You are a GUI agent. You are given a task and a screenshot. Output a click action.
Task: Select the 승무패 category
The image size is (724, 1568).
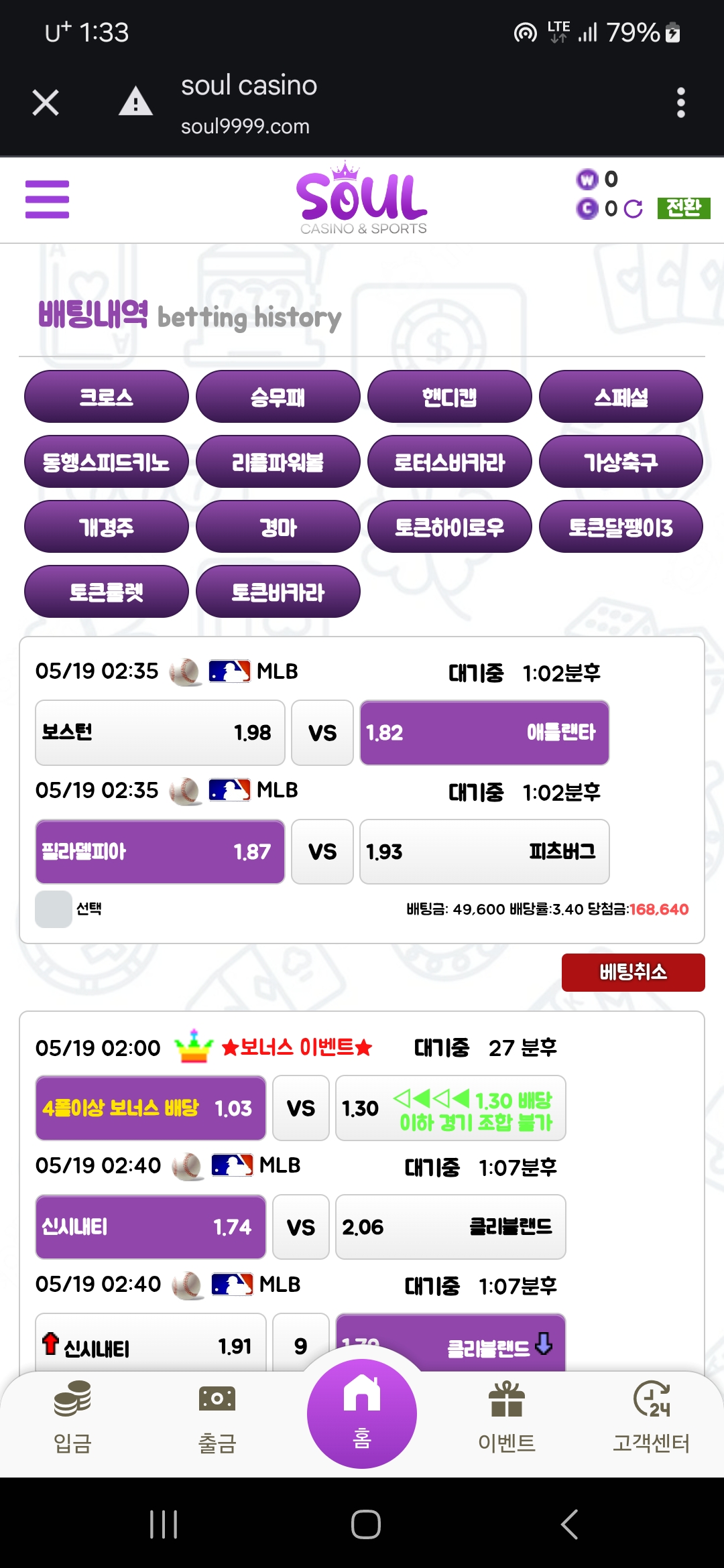click(x=278, y=397)
